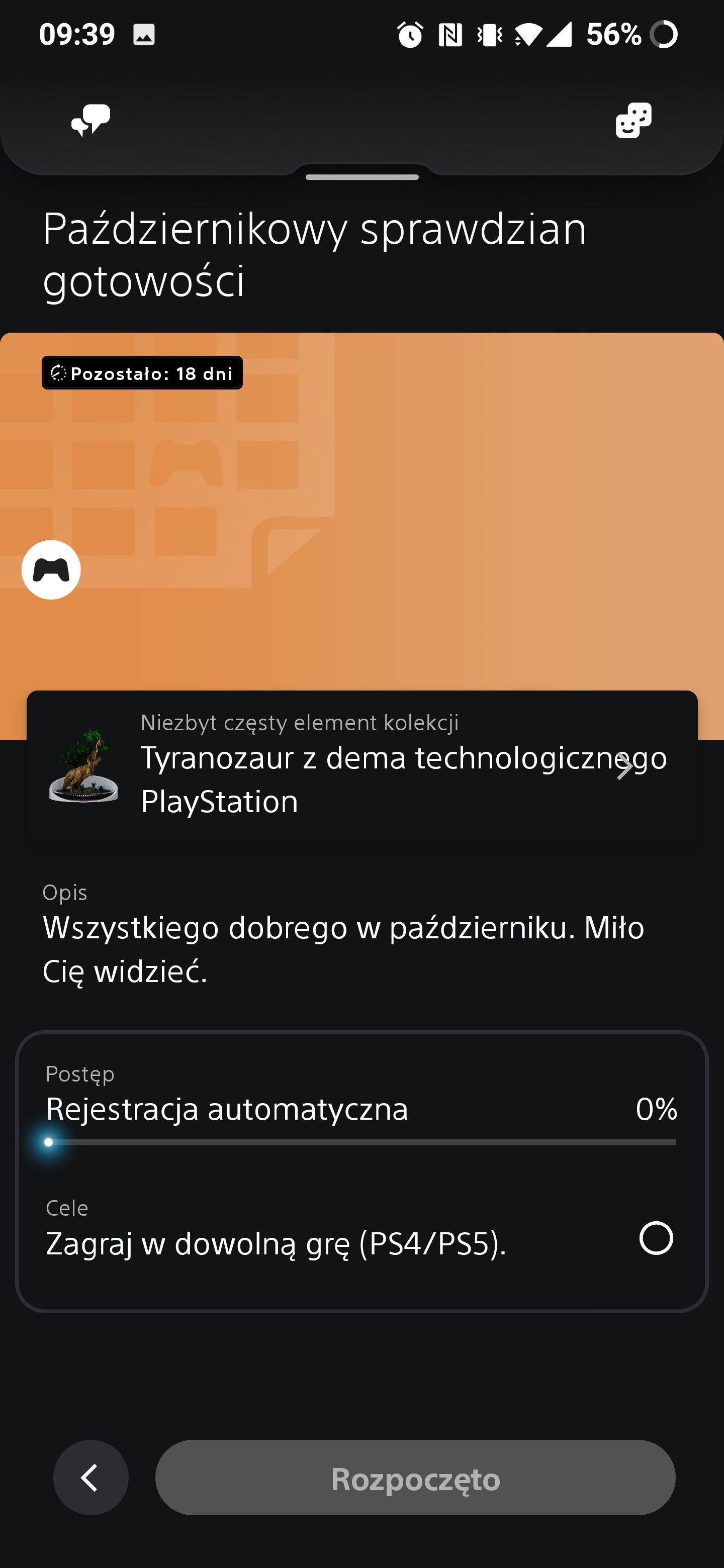
Task: Open the feedback thumbs icon at top
Action: [x=90, y=120]
